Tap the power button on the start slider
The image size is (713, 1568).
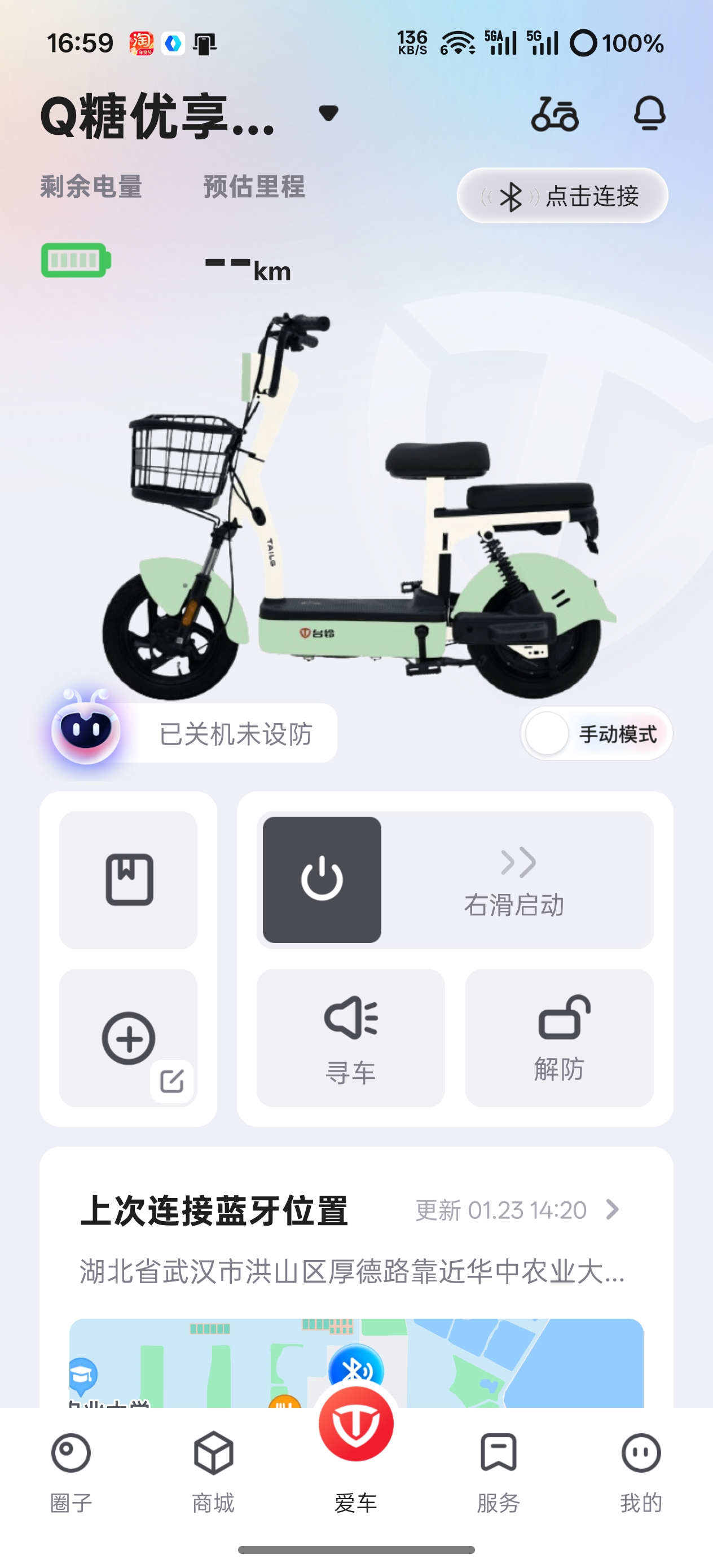pos(322,879)
